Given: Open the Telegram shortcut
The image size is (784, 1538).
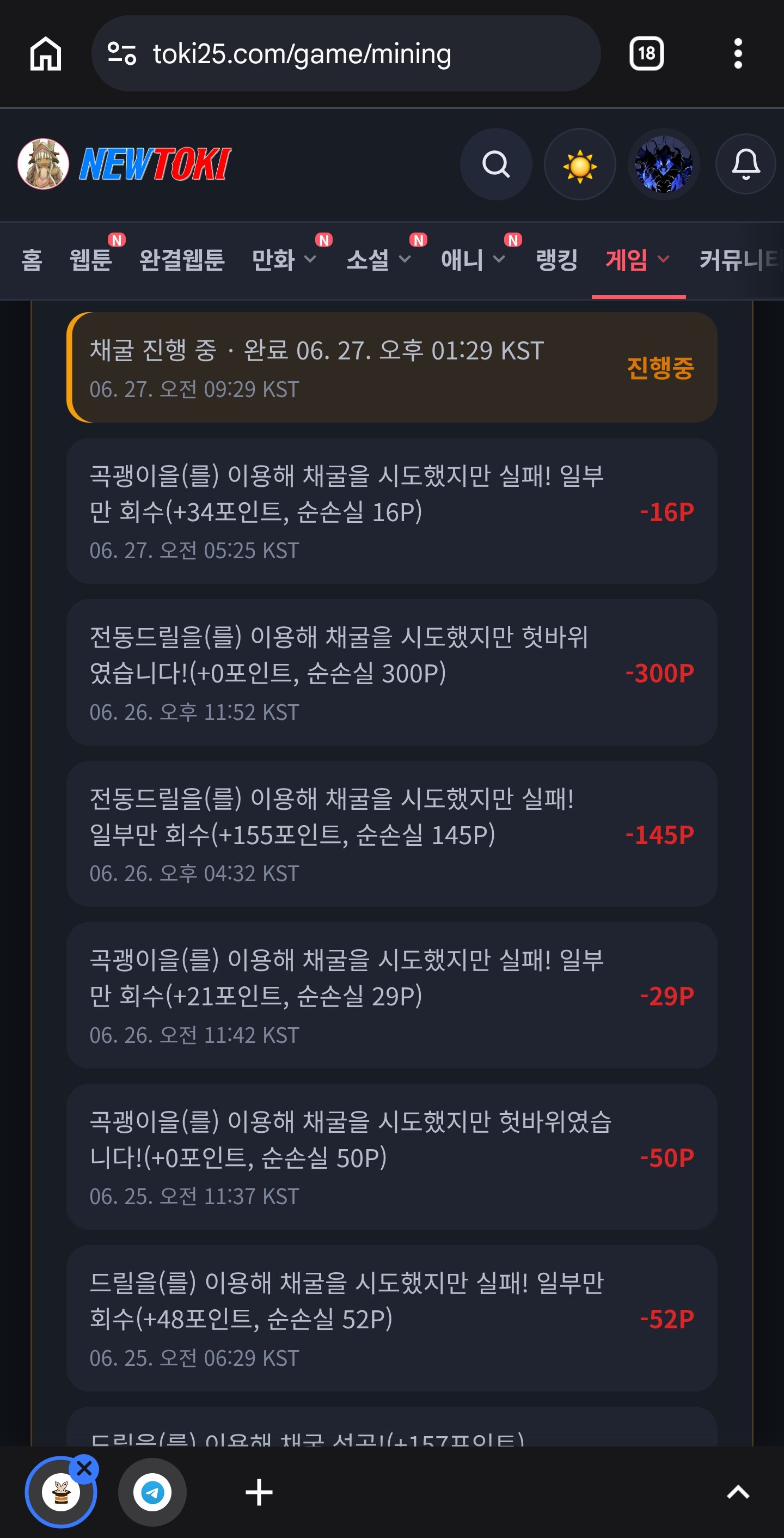Looking at the screenshot, I should pyautogui.click(x=152, y=1492).
